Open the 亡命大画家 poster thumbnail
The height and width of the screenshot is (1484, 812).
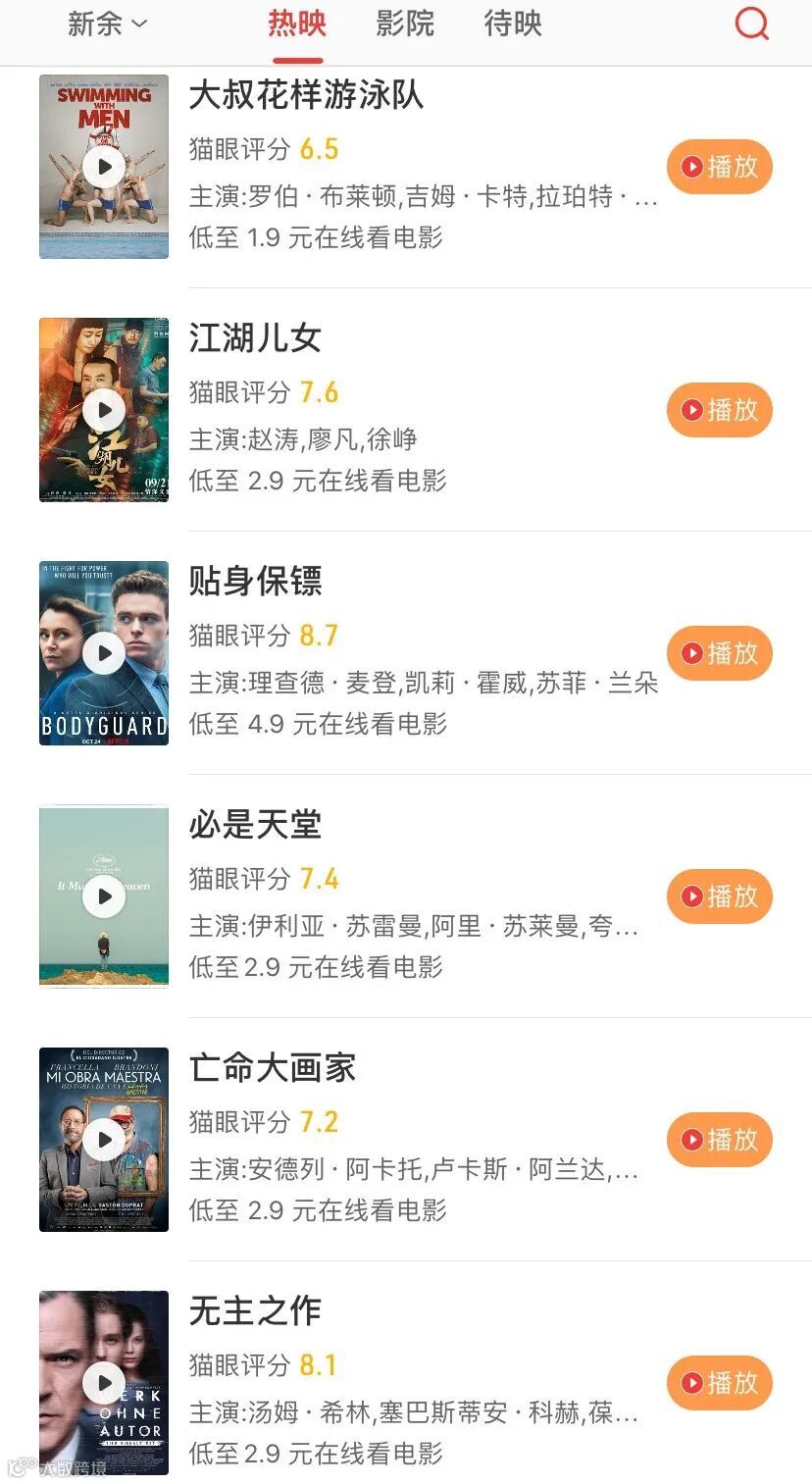point(104,1140)
